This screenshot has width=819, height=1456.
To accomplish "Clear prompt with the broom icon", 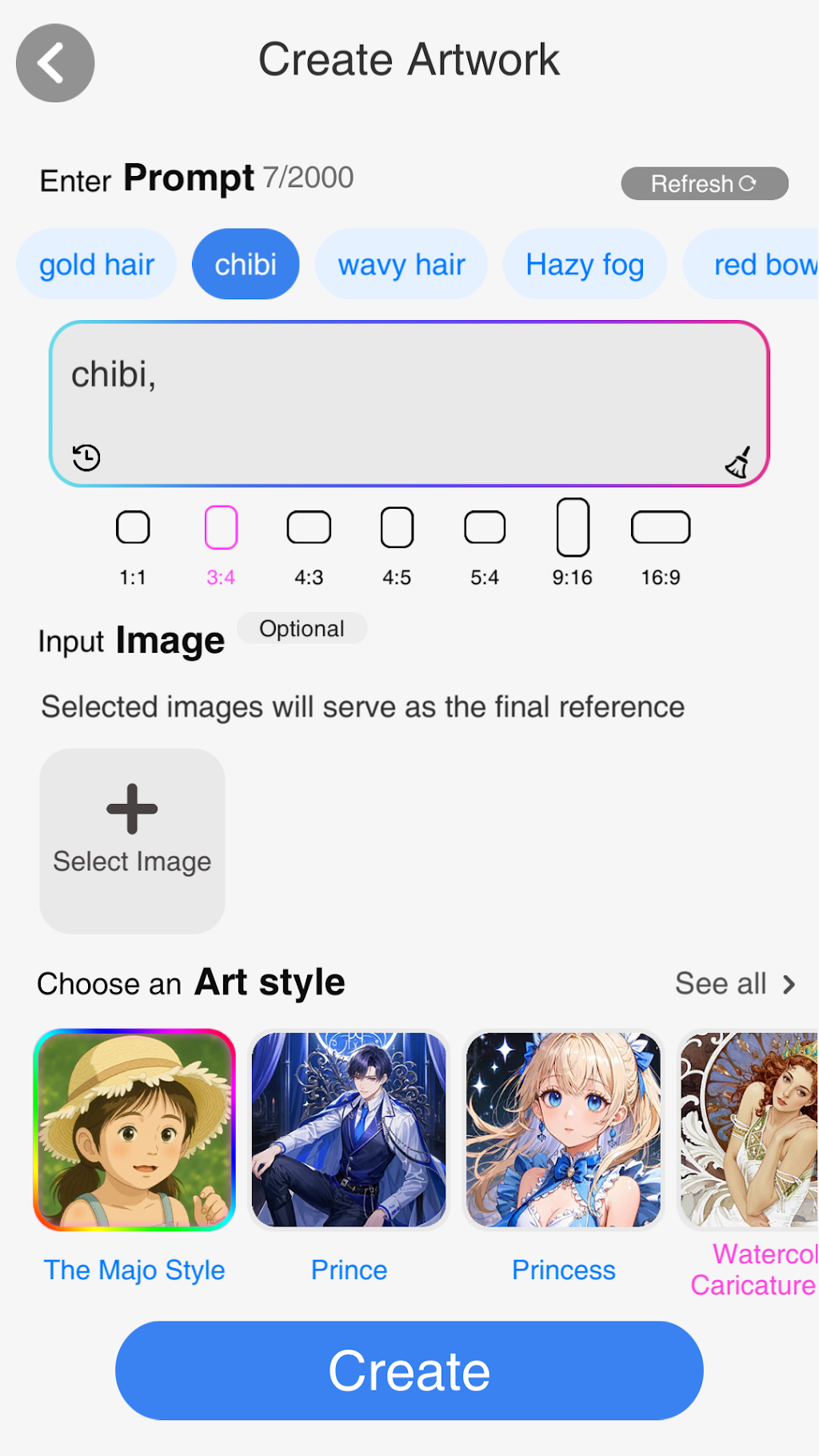I will tap(738, 462).
